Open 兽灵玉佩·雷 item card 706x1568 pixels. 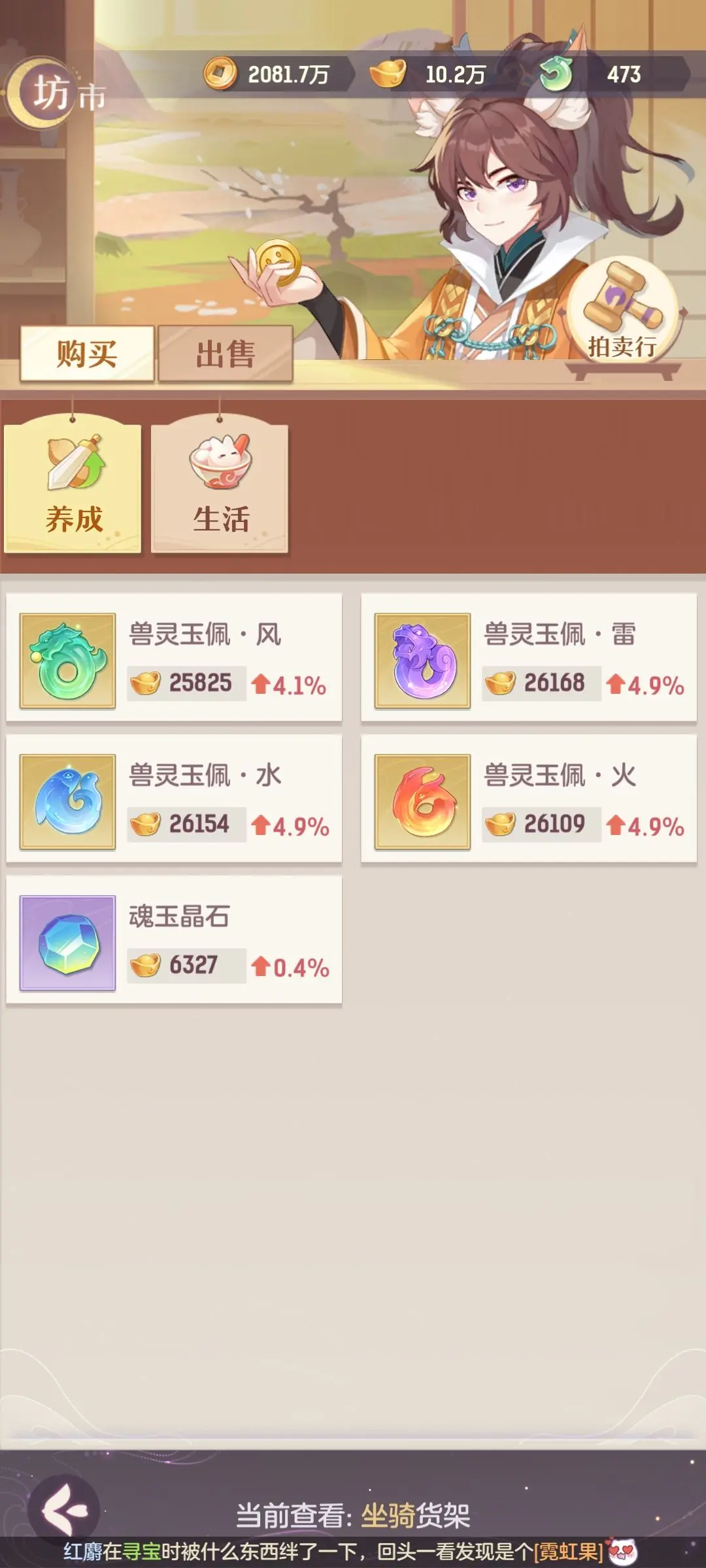tap(529, 659)
